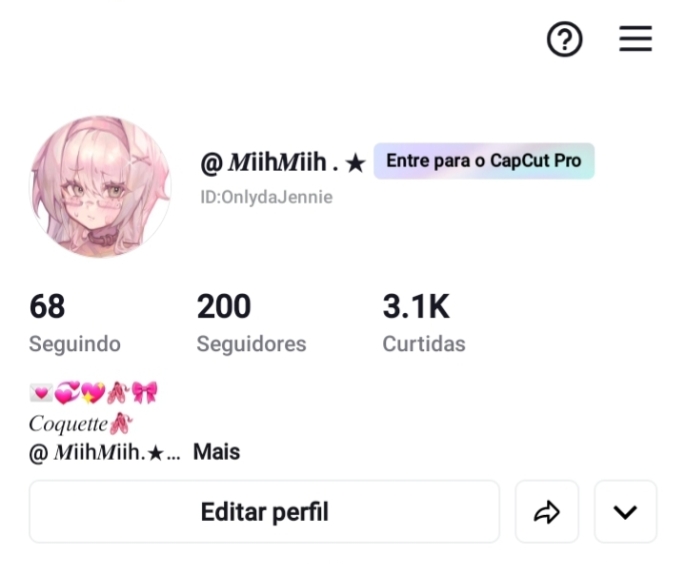The height and width of the screenshot is (564, 686).
Task: Tap Editar perfil button
Action: tap(264, 512)
